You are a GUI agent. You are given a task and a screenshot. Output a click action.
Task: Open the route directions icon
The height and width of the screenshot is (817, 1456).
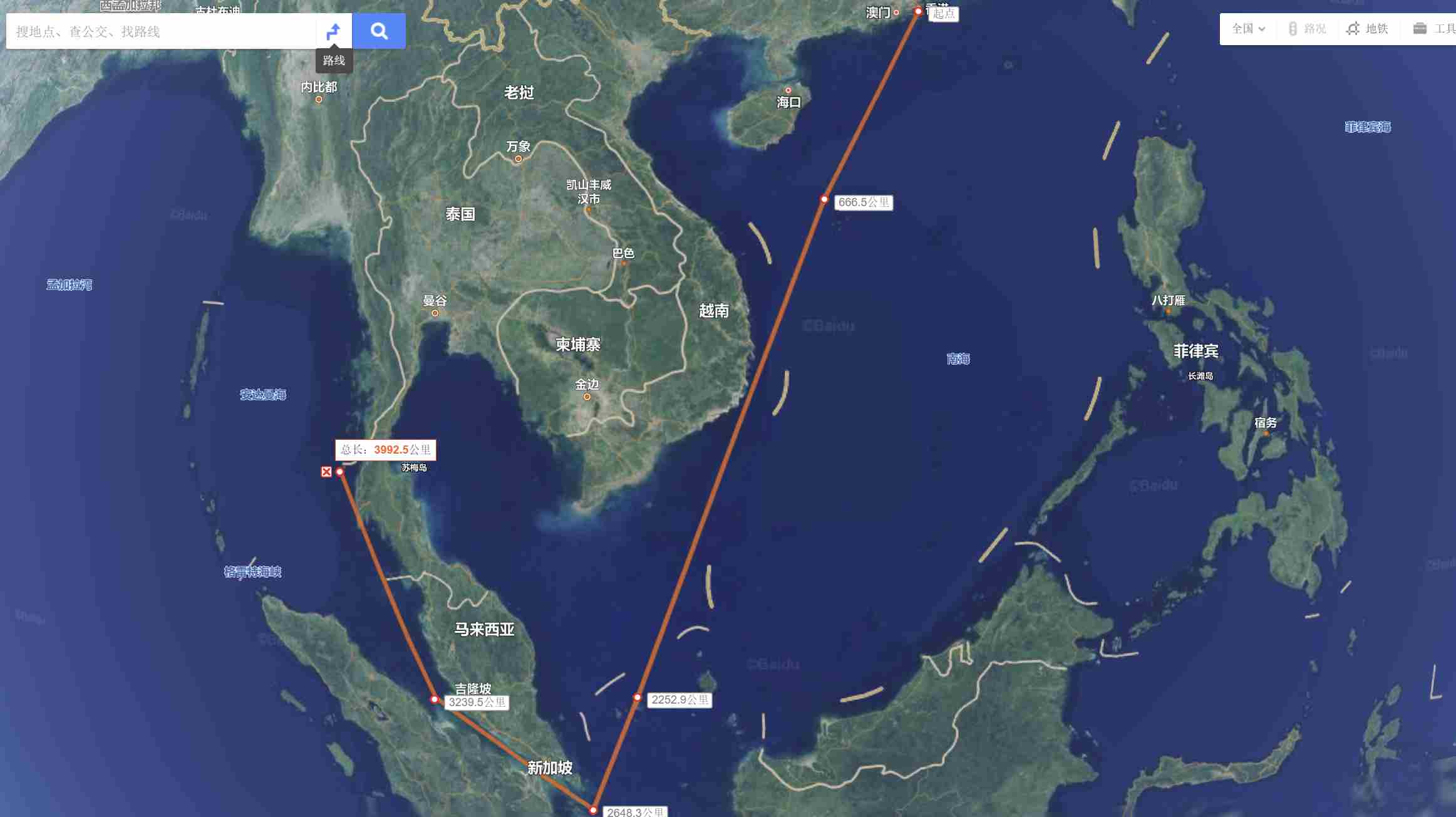pos(334,31)
